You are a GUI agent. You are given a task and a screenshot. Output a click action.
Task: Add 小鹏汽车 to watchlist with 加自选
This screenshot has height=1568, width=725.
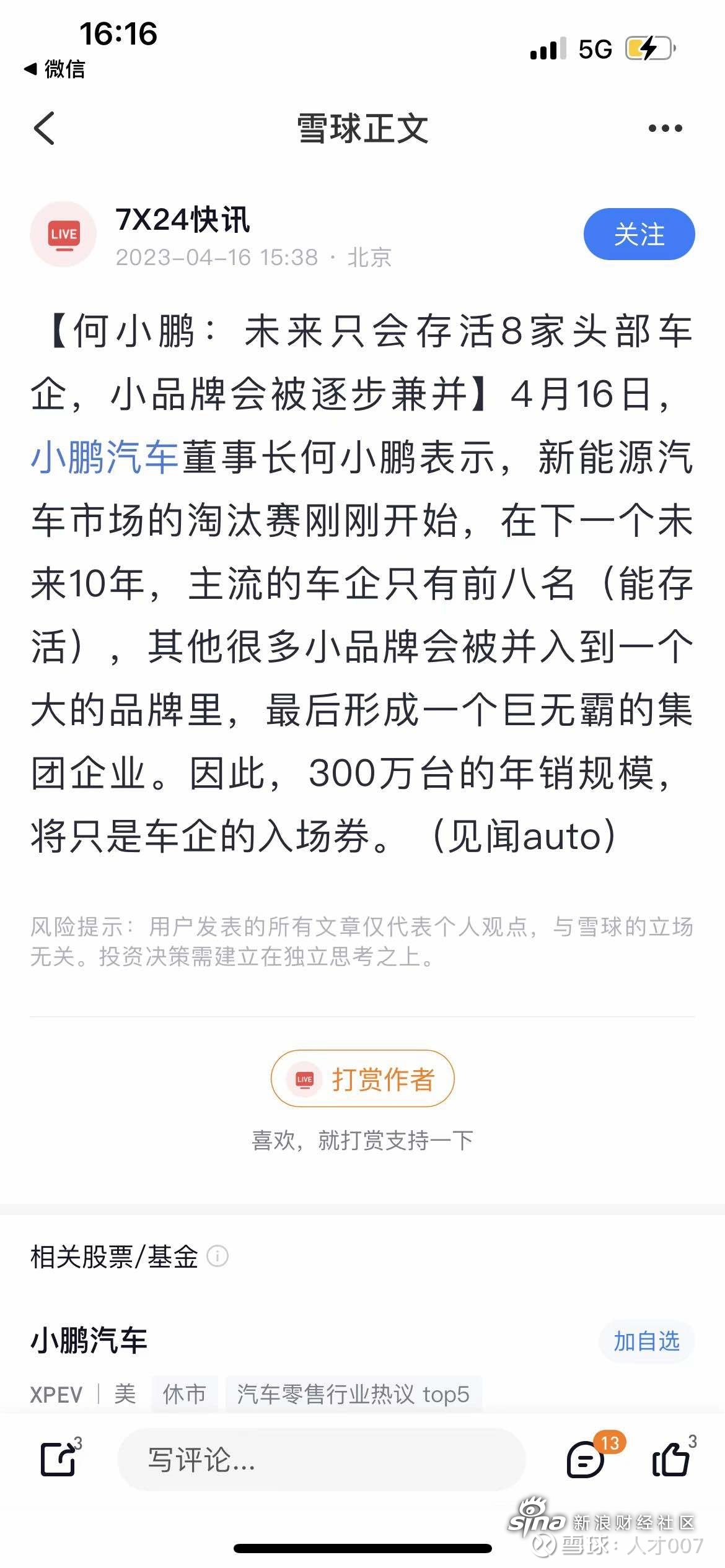[x=646, y=1341]
